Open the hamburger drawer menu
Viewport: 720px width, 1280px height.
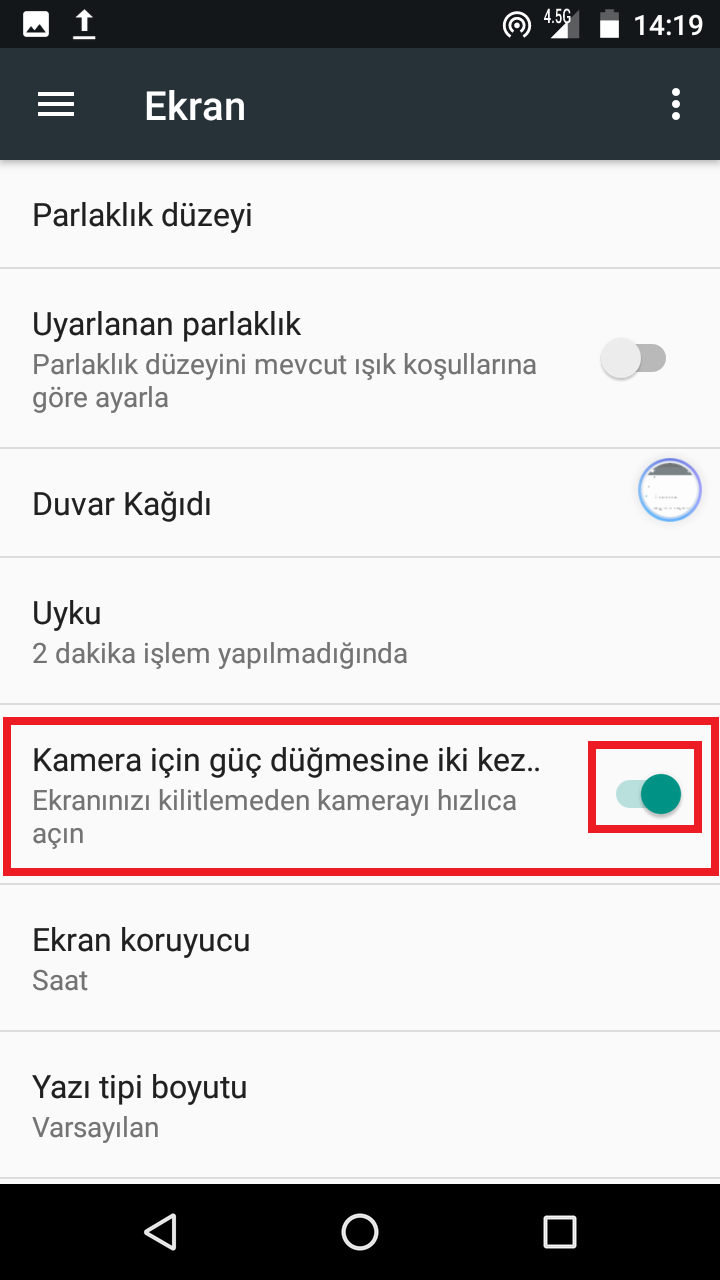(x=56, y=105)
